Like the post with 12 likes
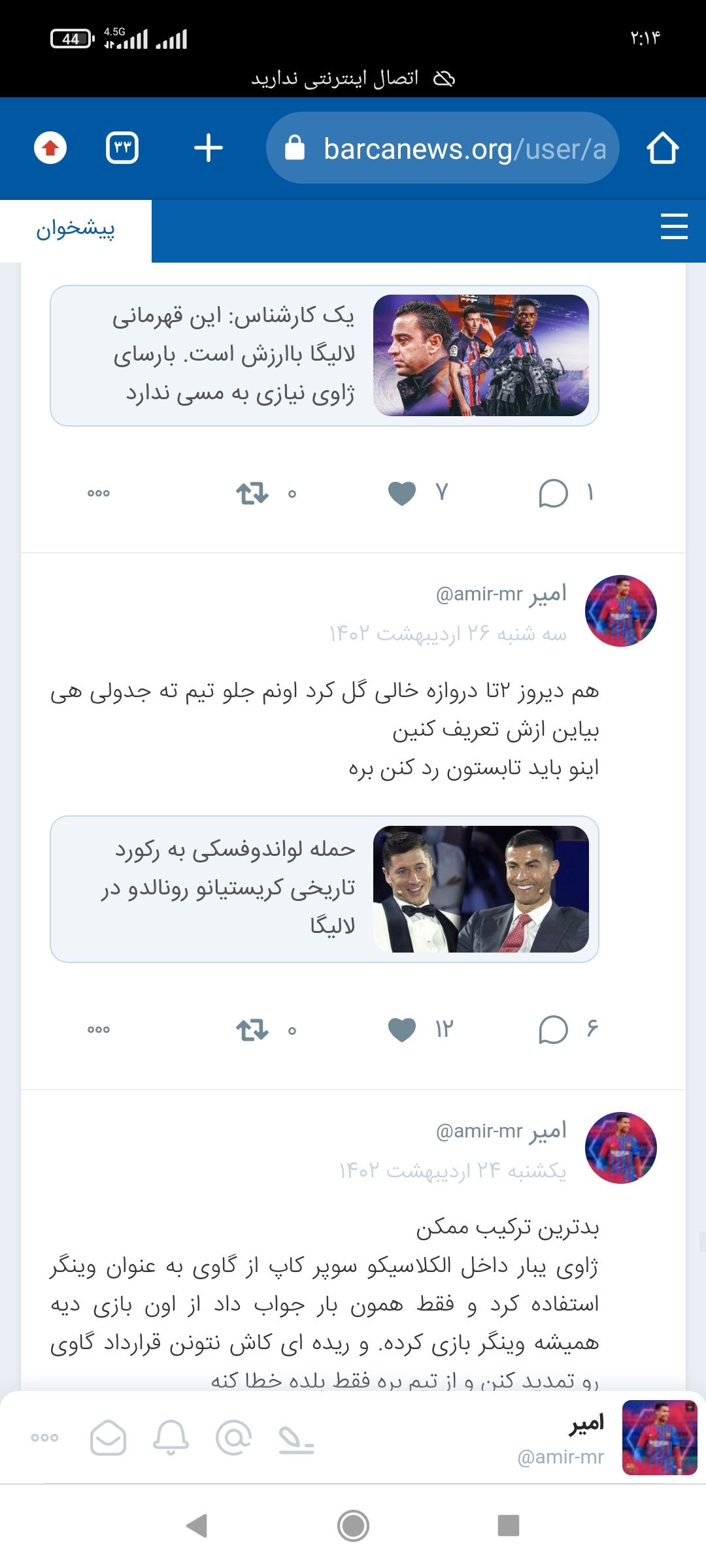This screenshot has height=1568, width=706. pos(402,1030)
